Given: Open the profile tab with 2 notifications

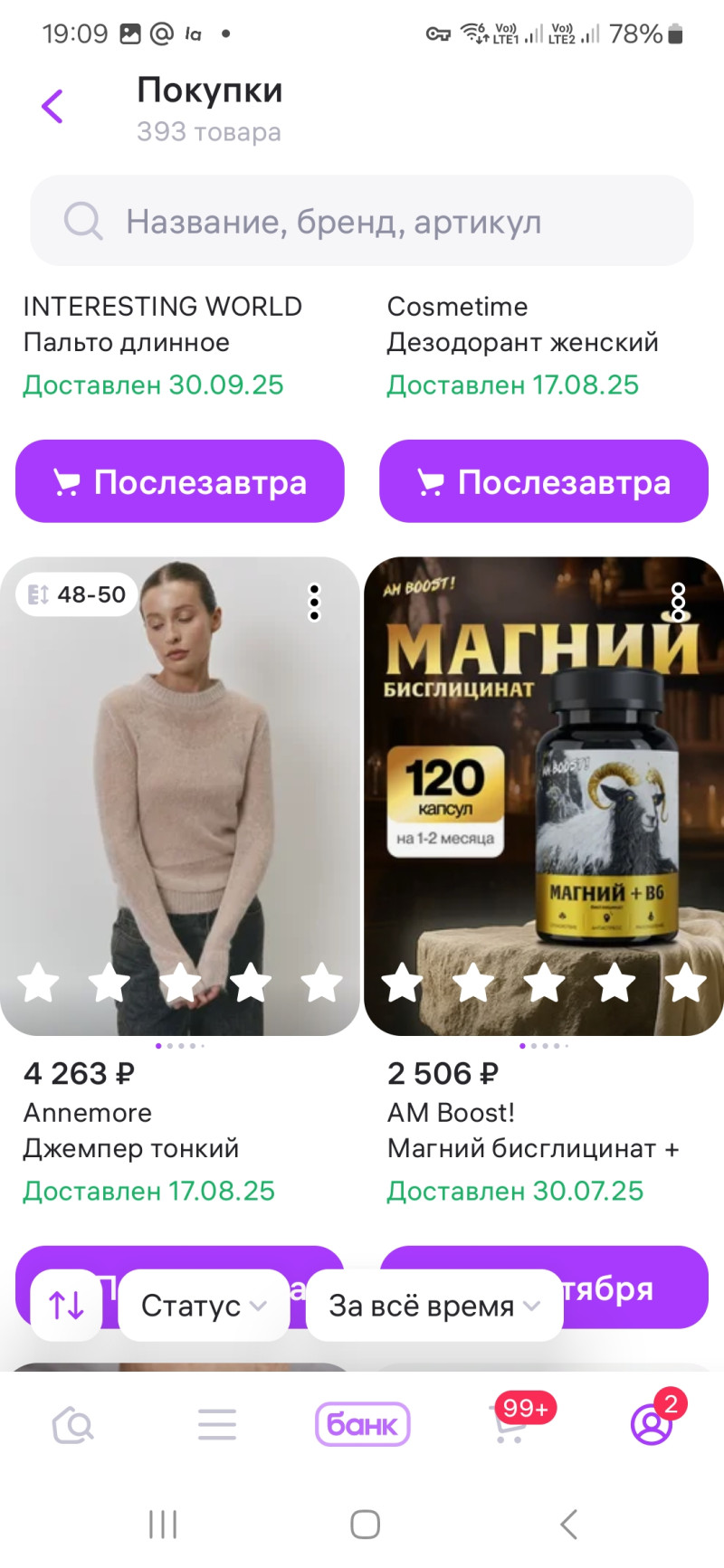Looking at the screenshot, I should [x=652, y=1425].
